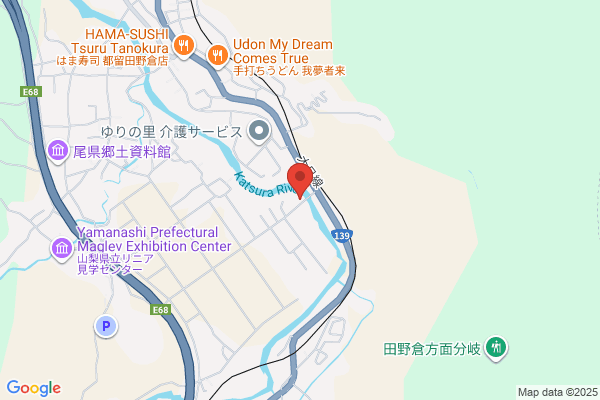Open the HAMA-SUSHI Tsuru Tanokura restaurant pin

(x=184, y=46)
